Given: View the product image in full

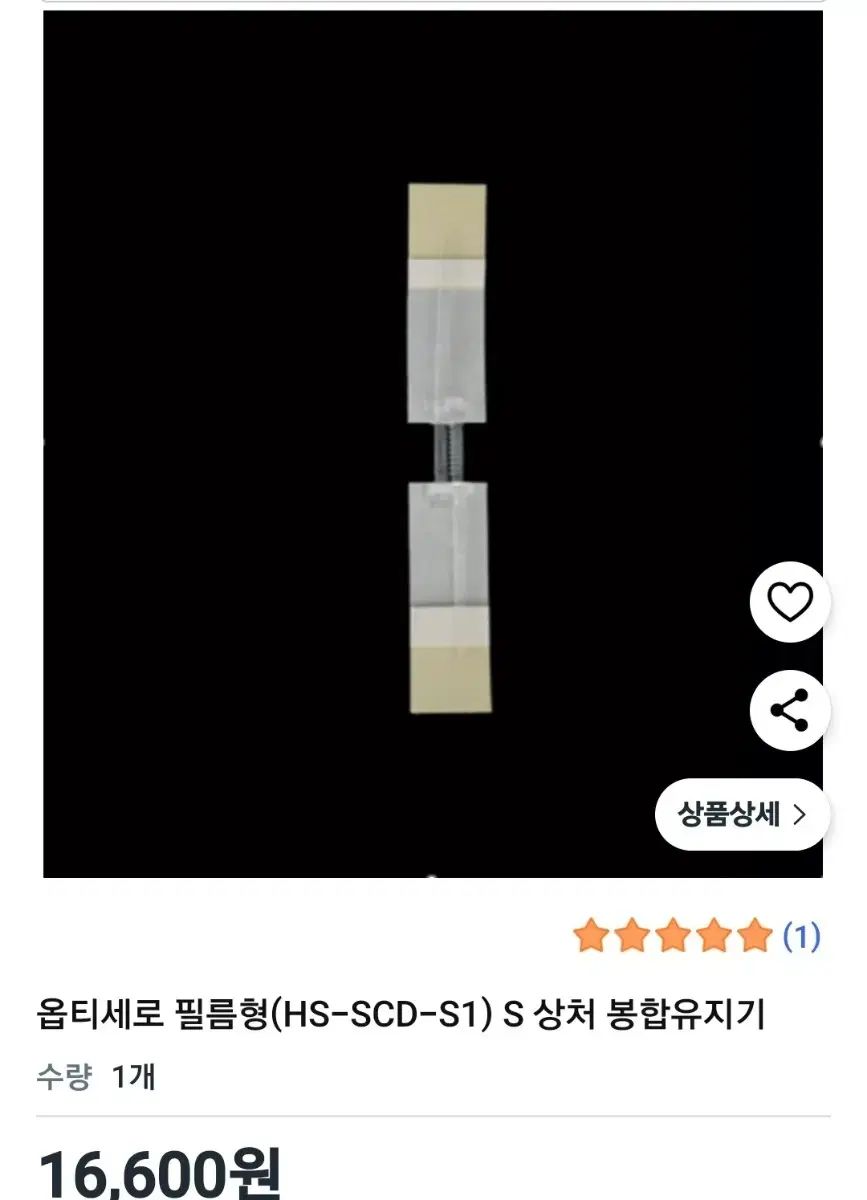Looking at the screenshot, I should click(x=432, y=445).
